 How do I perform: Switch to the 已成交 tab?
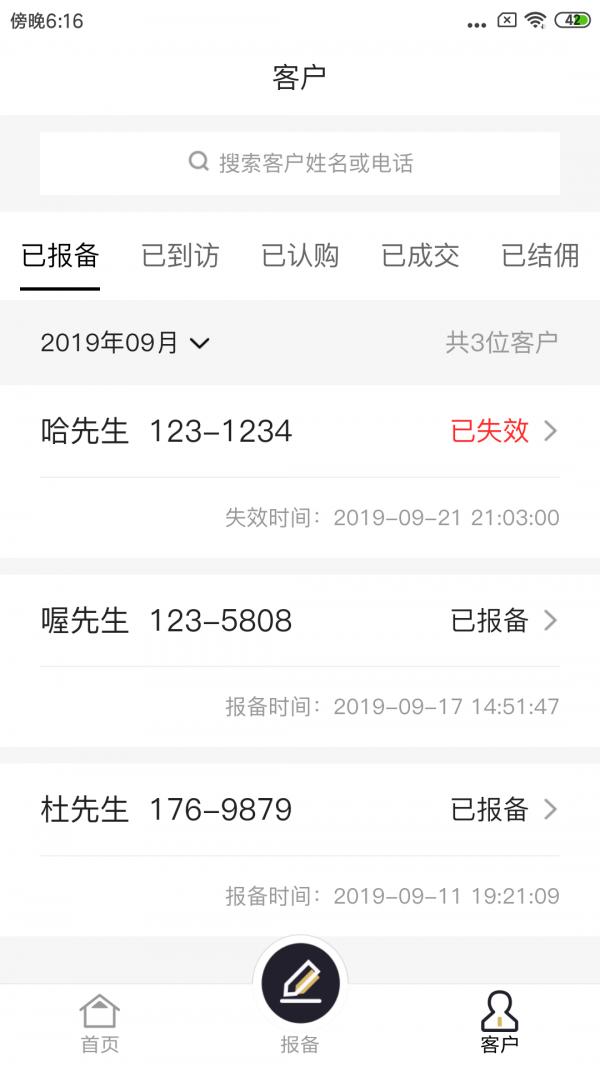pyautogui.click(x=420, y=256)
